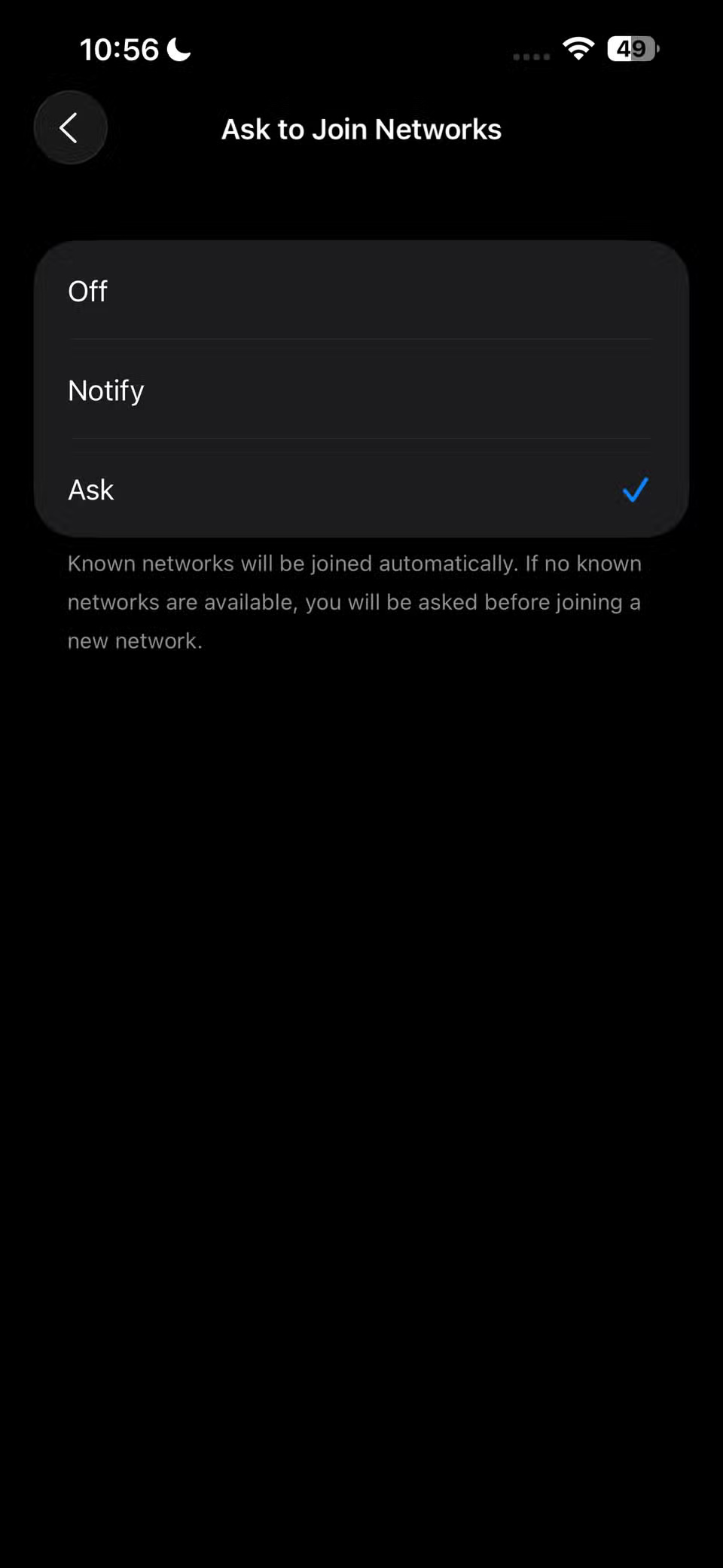The height and width of the screenshot is (1568, 723).
Task: Tap the blue checkmark next to Ask
Action: point(635,490)
